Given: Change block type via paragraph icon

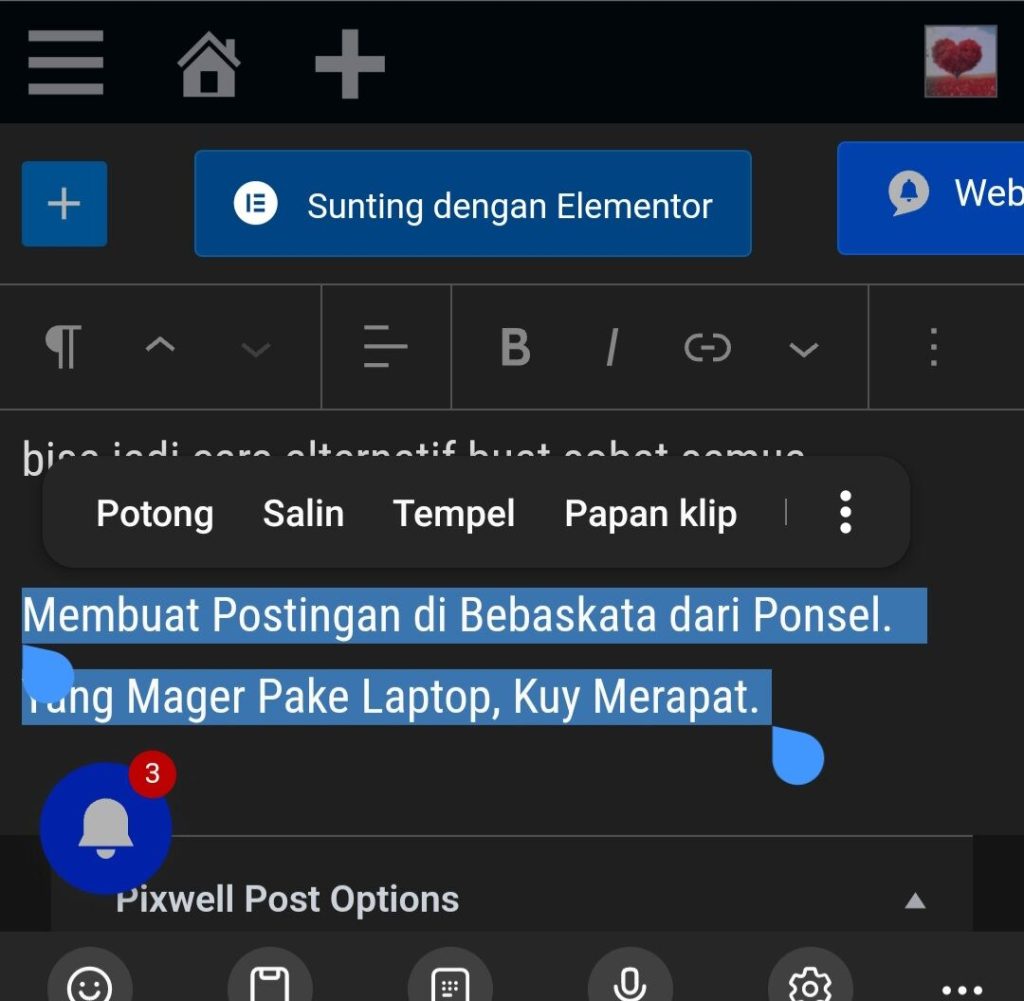Looking at the screenshot, I should [64, 348].
